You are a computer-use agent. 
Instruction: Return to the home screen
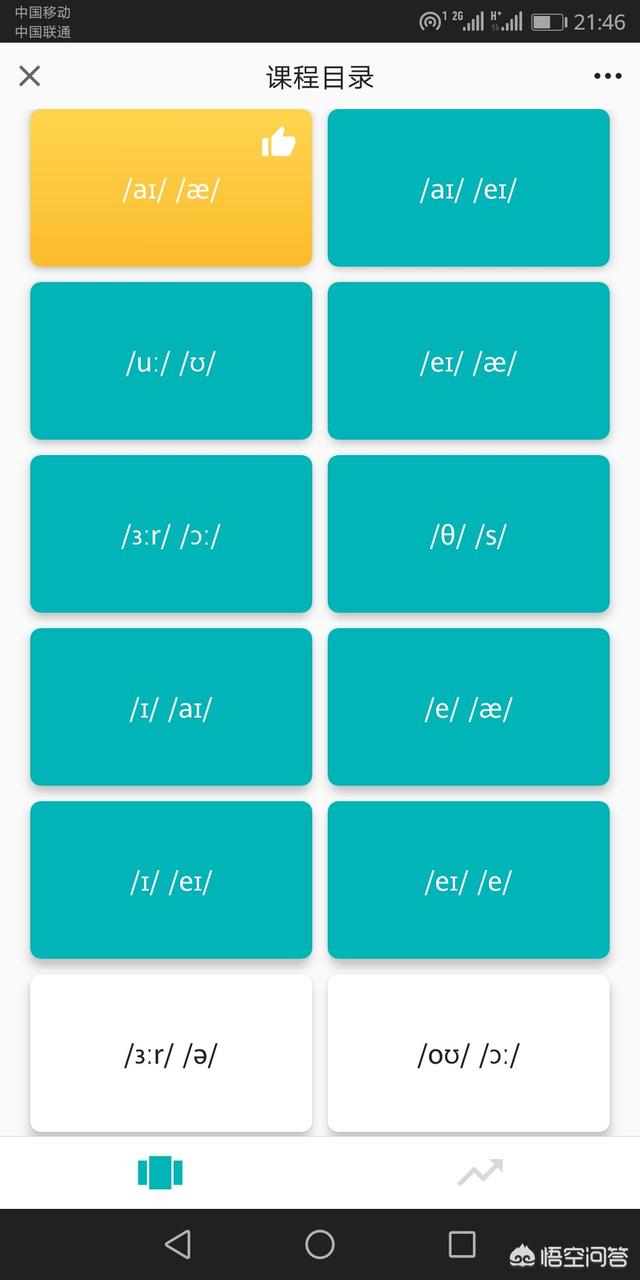[x=320, y=1244]
